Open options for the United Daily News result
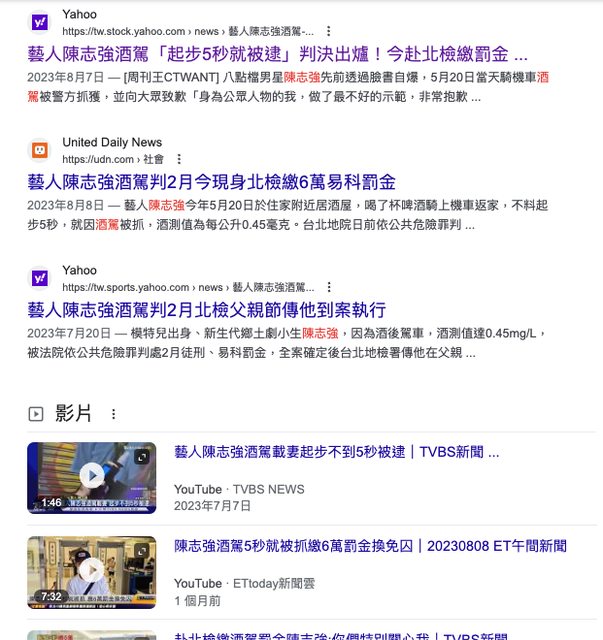The image size is (603, 640). click(x=179, y=159)
